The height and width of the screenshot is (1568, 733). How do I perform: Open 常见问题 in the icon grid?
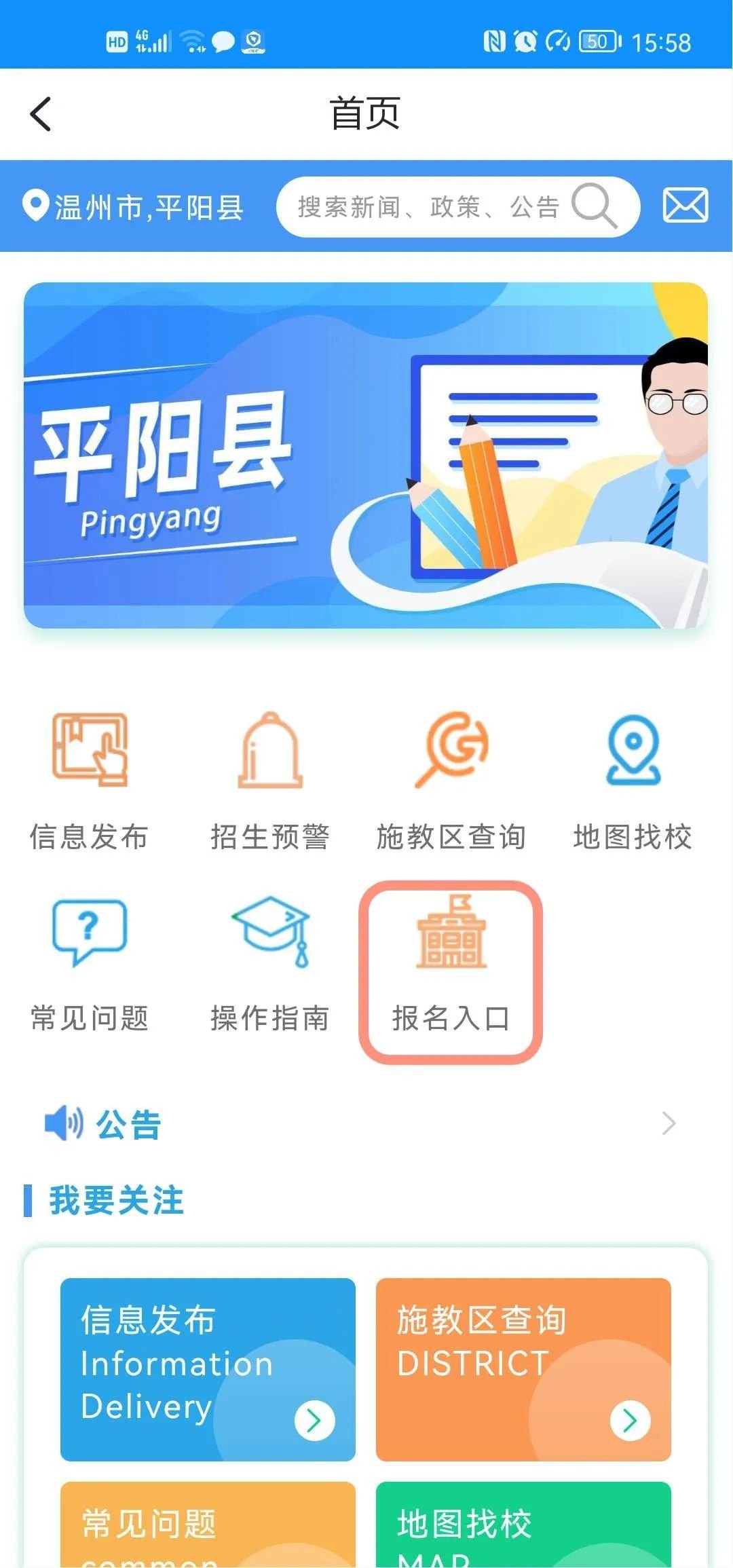[90, 964]
